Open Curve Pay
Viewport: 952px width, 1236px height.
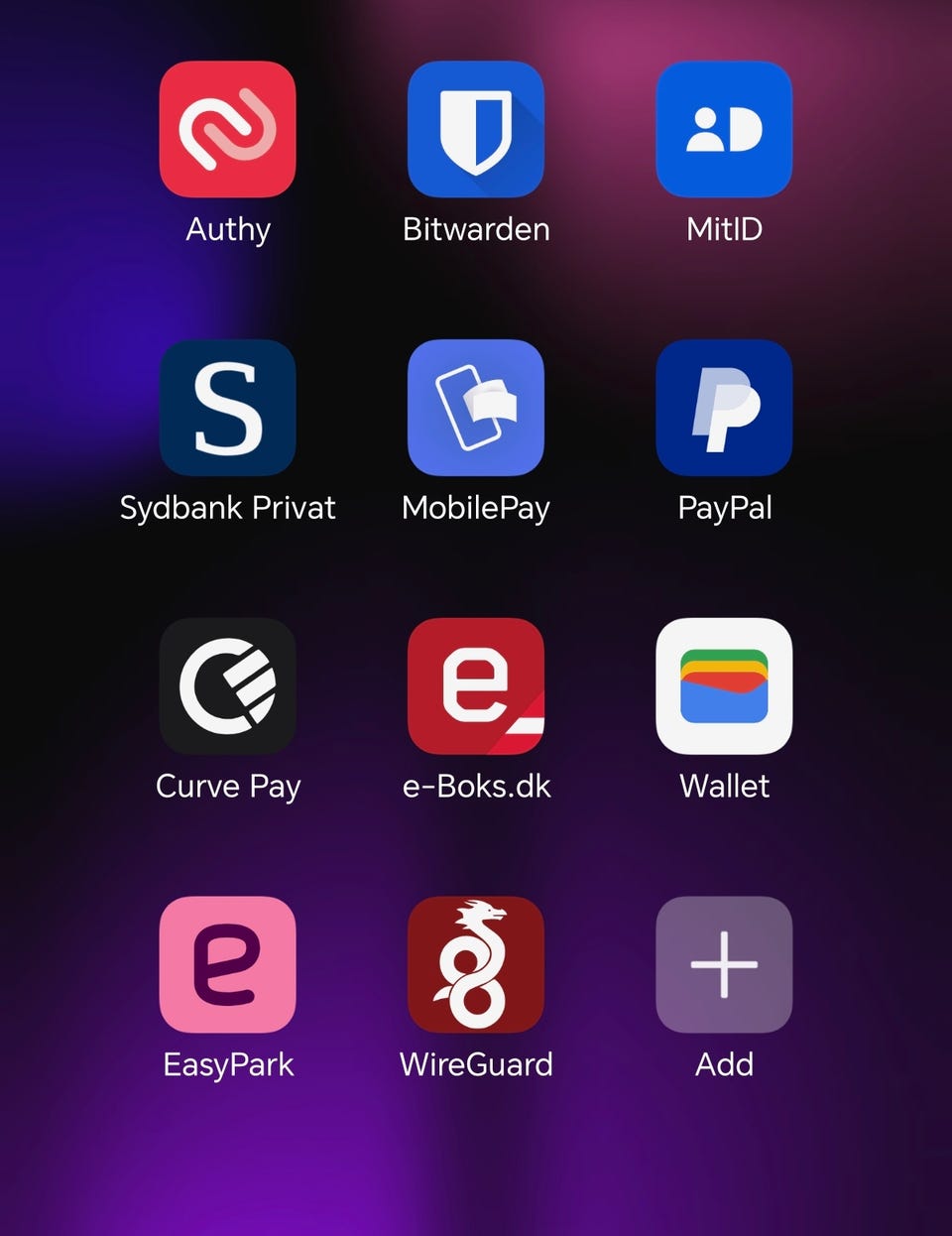[228, 686]
